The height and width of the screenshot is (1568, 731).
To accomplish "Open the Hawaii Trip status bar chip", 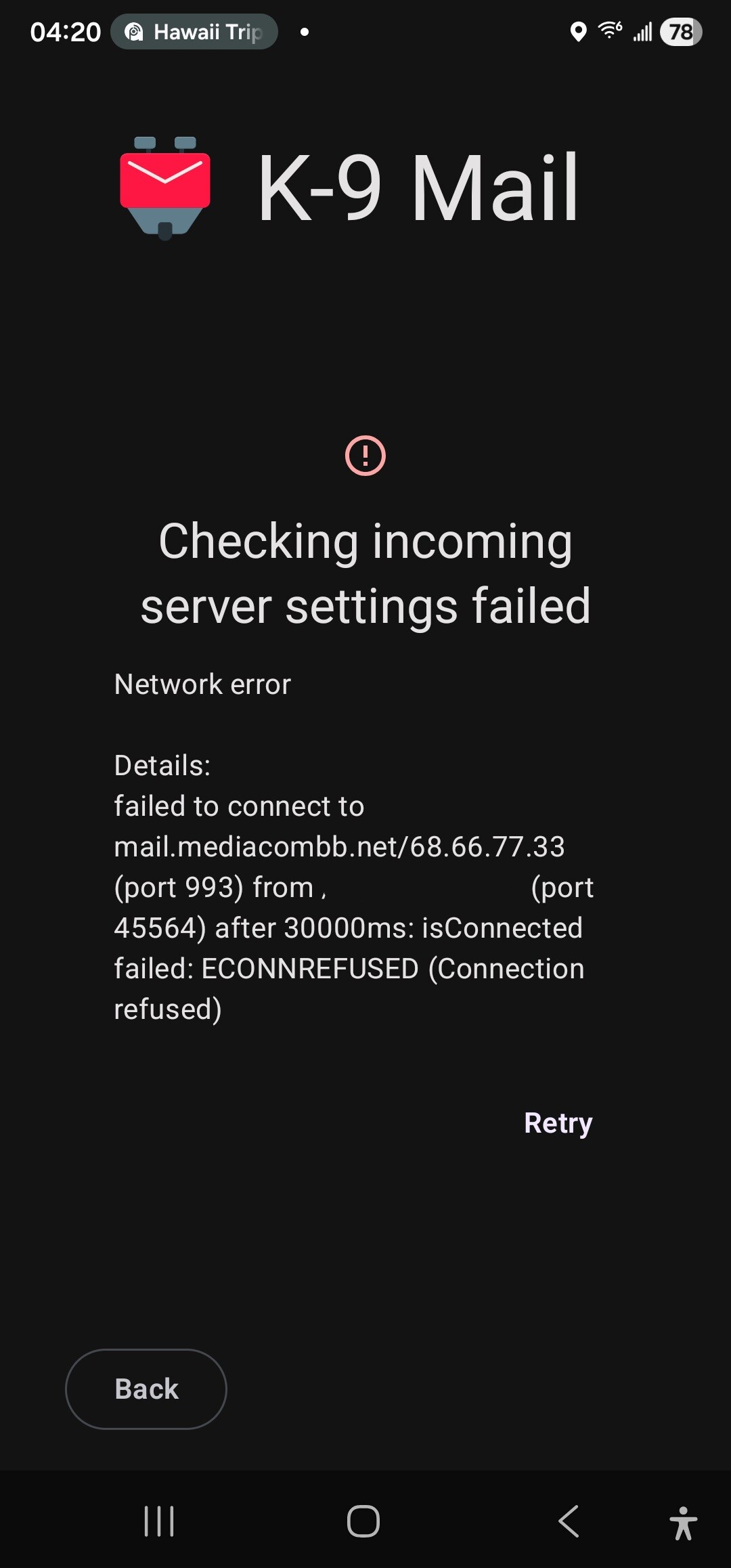I will click(x=194, y=32).
